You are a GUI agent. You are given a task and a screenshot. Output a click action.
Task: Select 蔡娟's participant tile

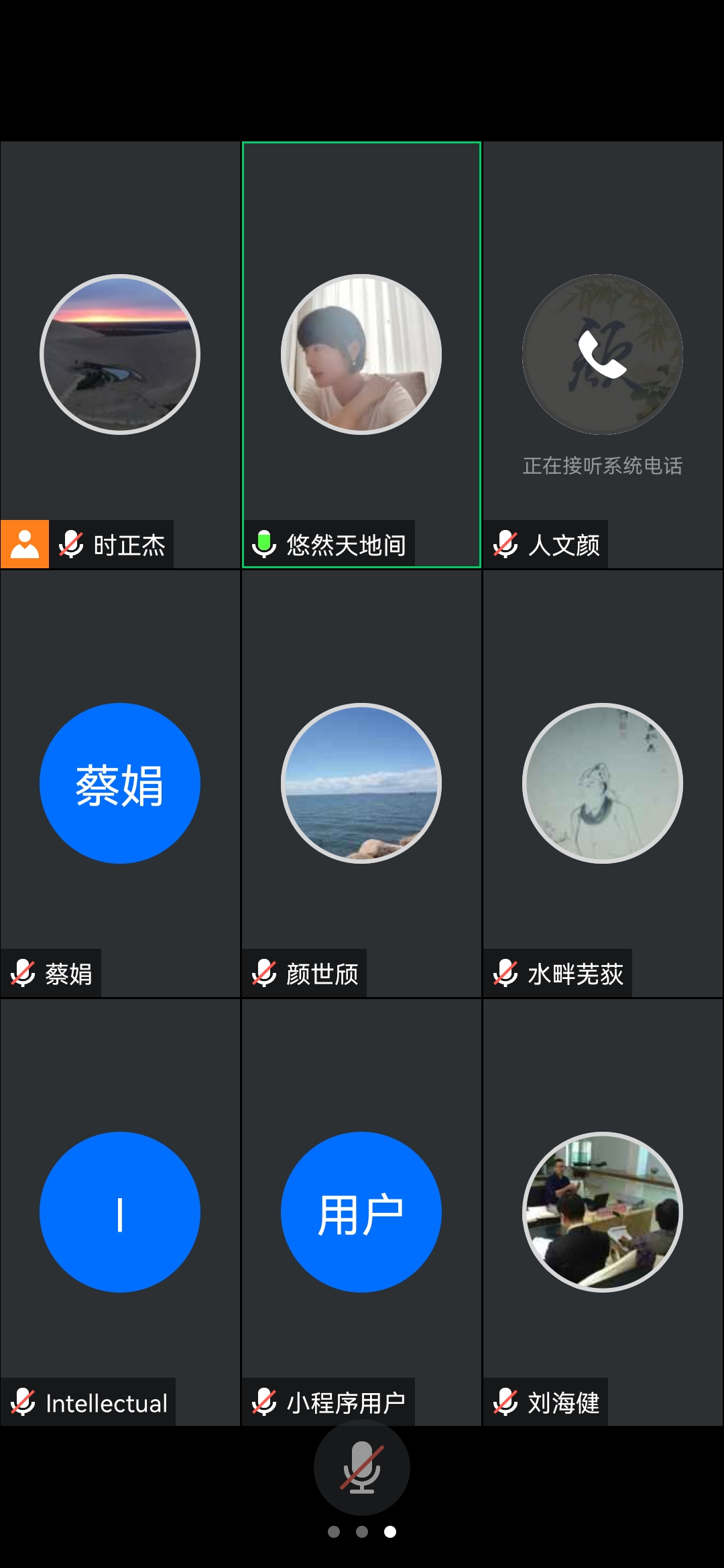point(120,783)
